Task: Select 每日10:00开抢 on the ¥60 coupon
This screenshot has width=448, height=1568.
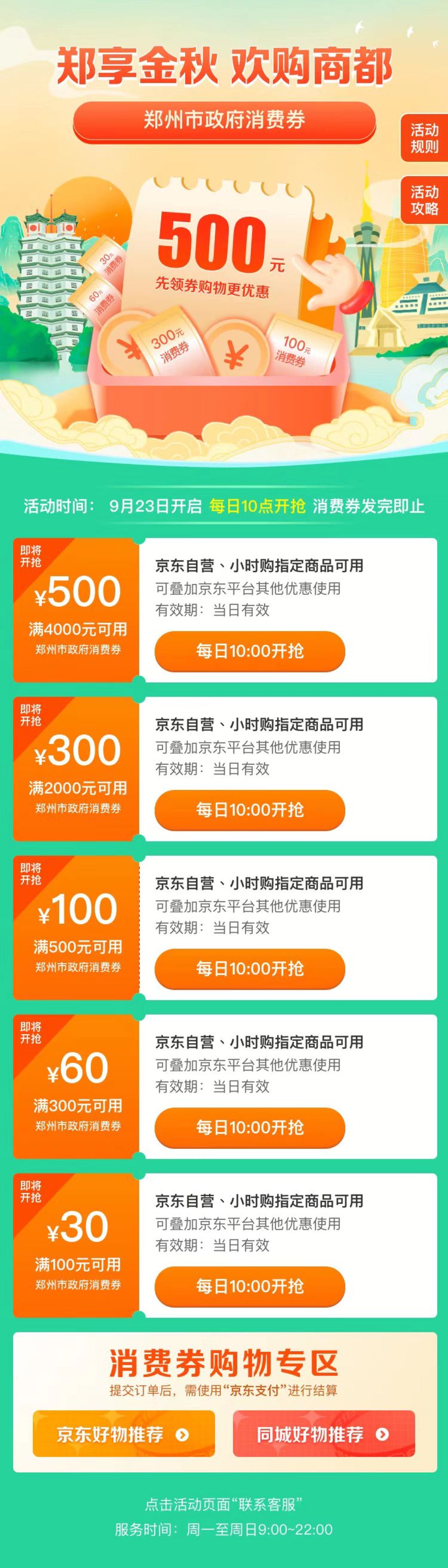Action: 249,1127
